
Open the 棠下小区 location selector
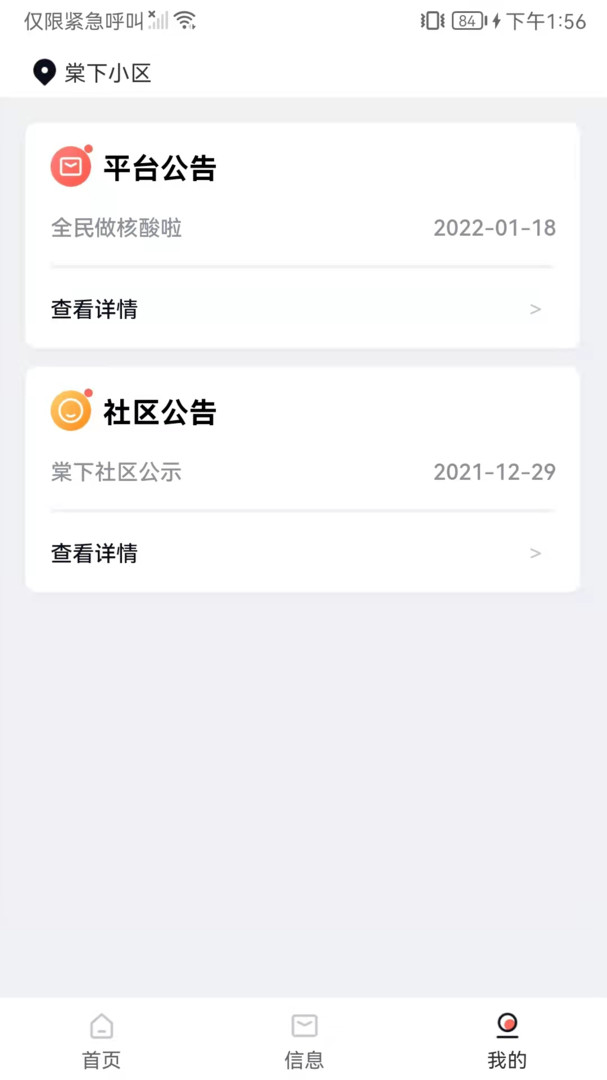[x=93, y=73]
